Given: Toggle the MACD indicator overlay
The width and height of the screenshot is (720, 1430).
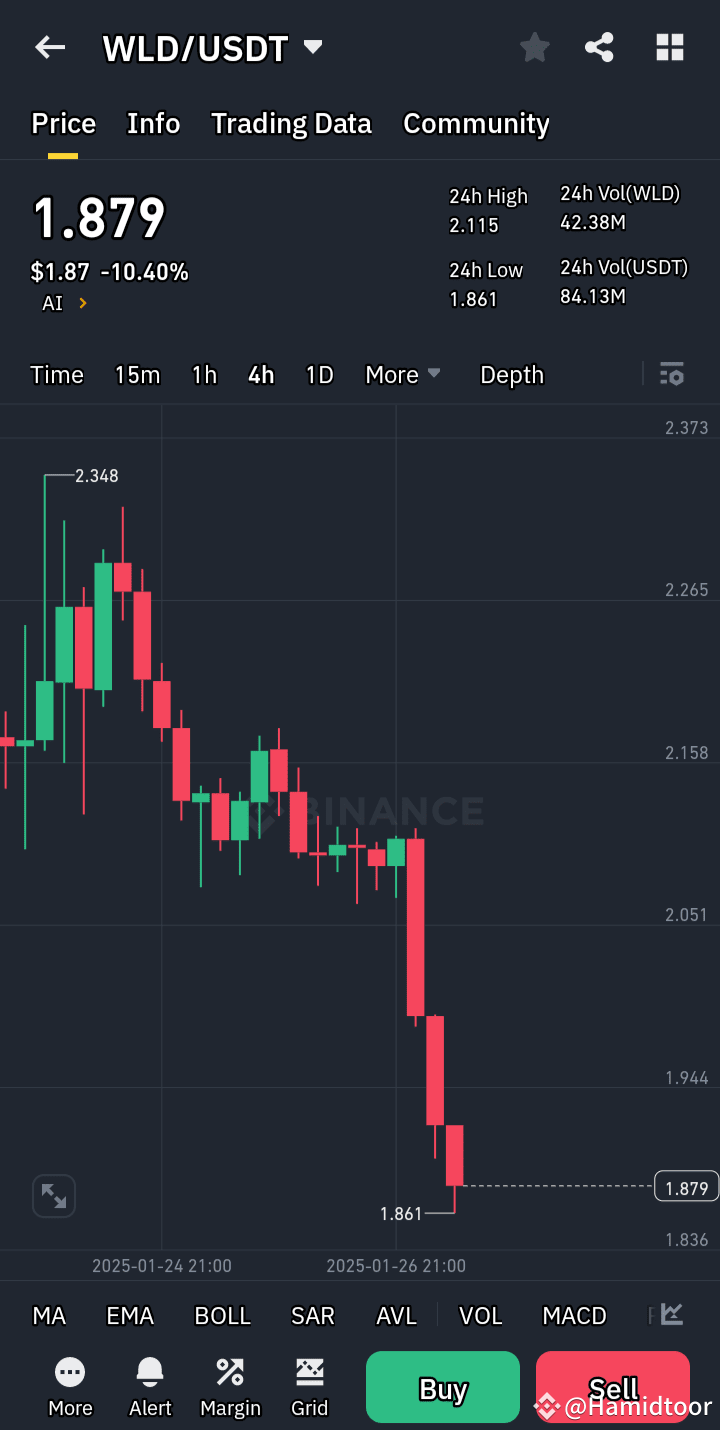Looking at the screenshot, I should pos(574,1315).
